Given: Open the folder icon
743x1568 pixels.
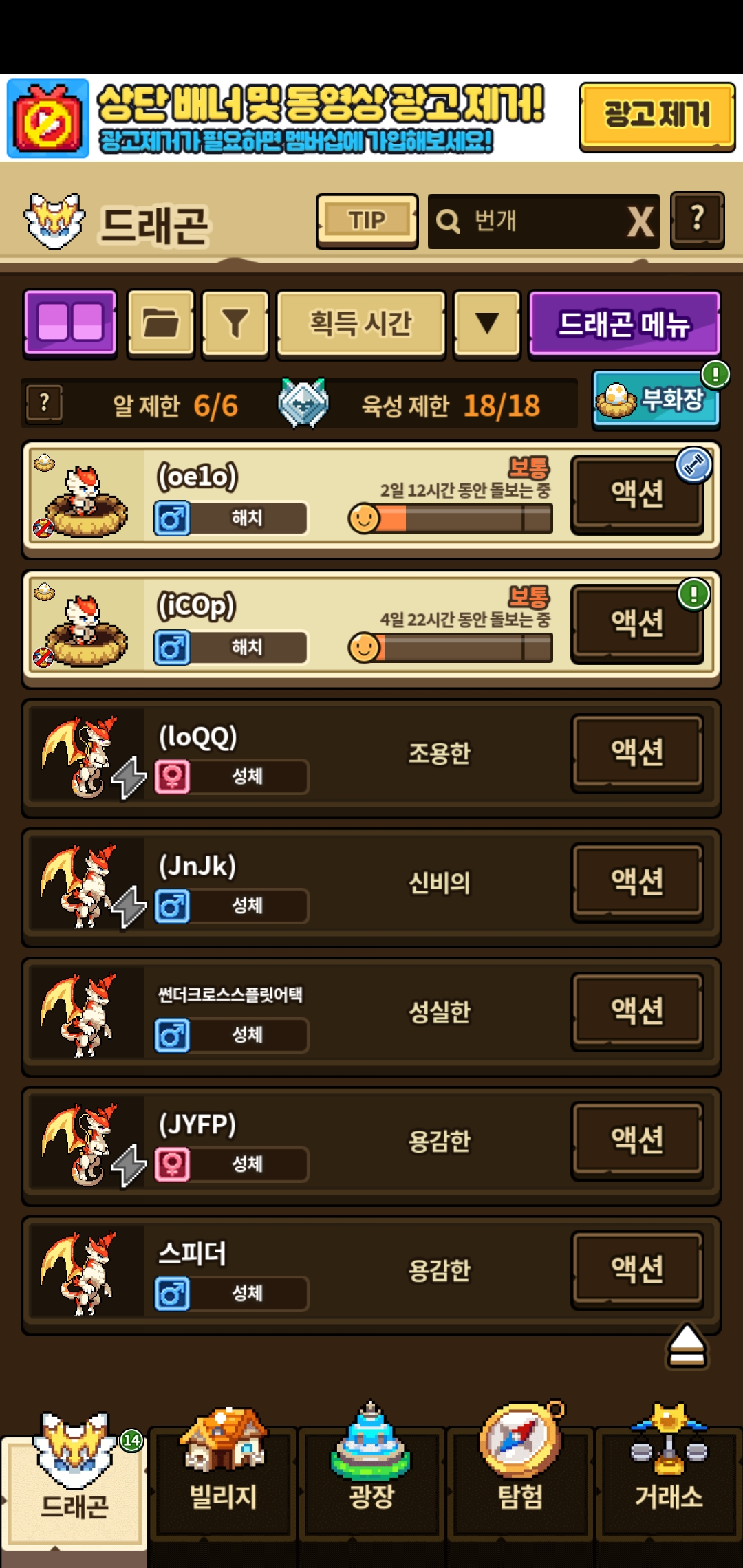Looking at the screenshot, I should pyautogui.click(x=161, y=323).
